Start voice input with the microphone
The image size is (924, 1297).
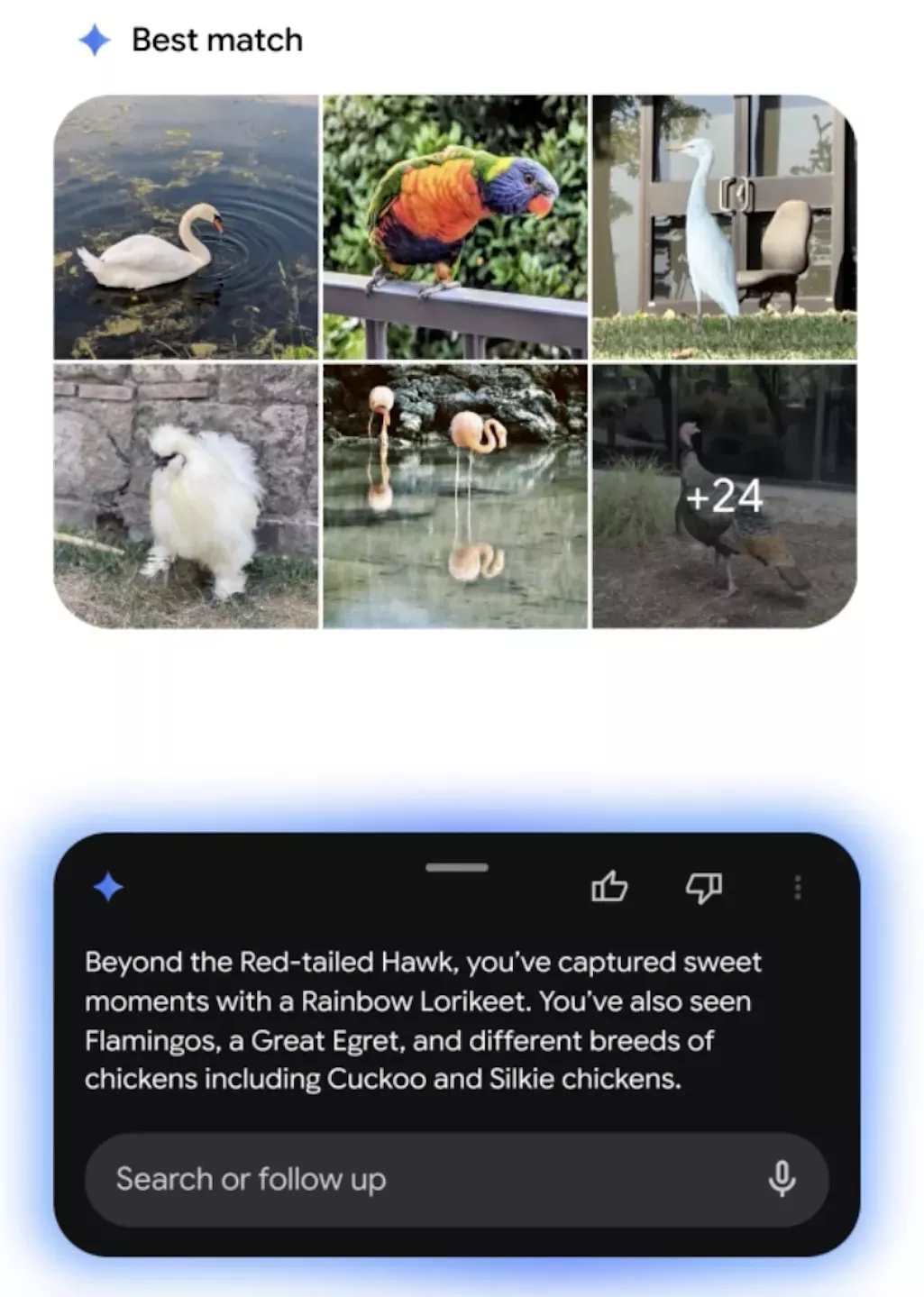point(782,1179)
